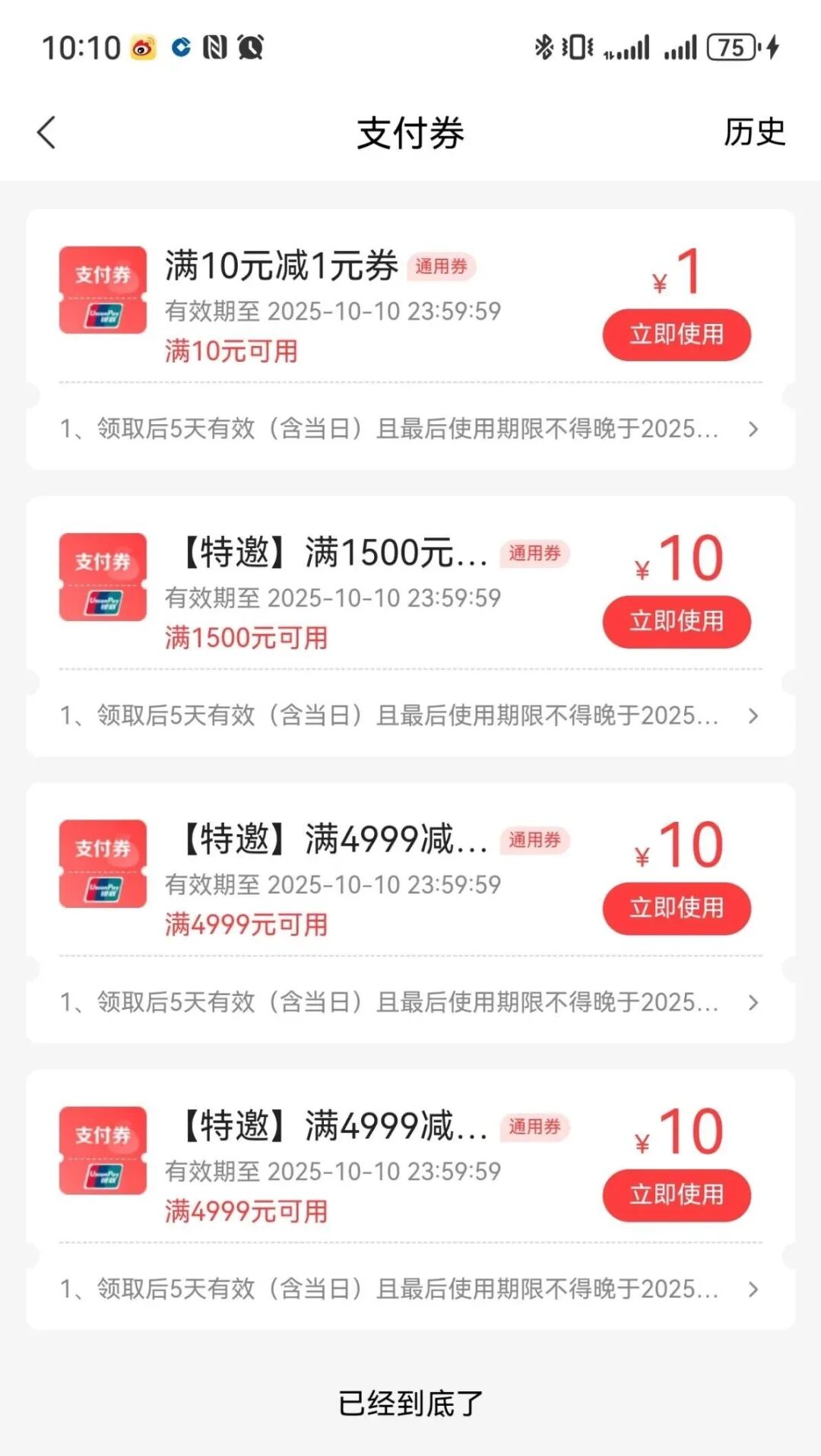The width and height of the screenshot is (821, 1456).
Task: Expand the usage rules of 满10元减1元券
Action: pyautogui.click(x=753, y=430)
